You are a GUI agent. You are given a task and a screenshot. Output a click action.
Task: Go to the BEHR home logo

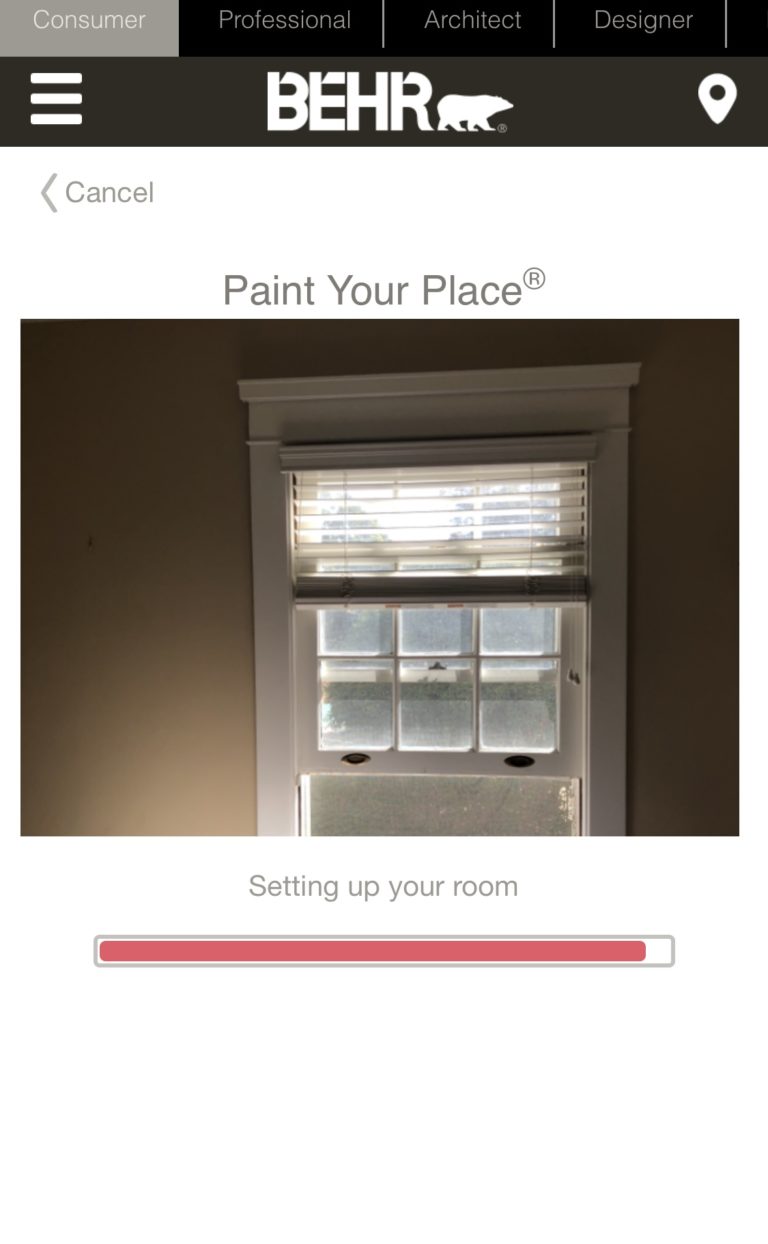click(389, 101)
